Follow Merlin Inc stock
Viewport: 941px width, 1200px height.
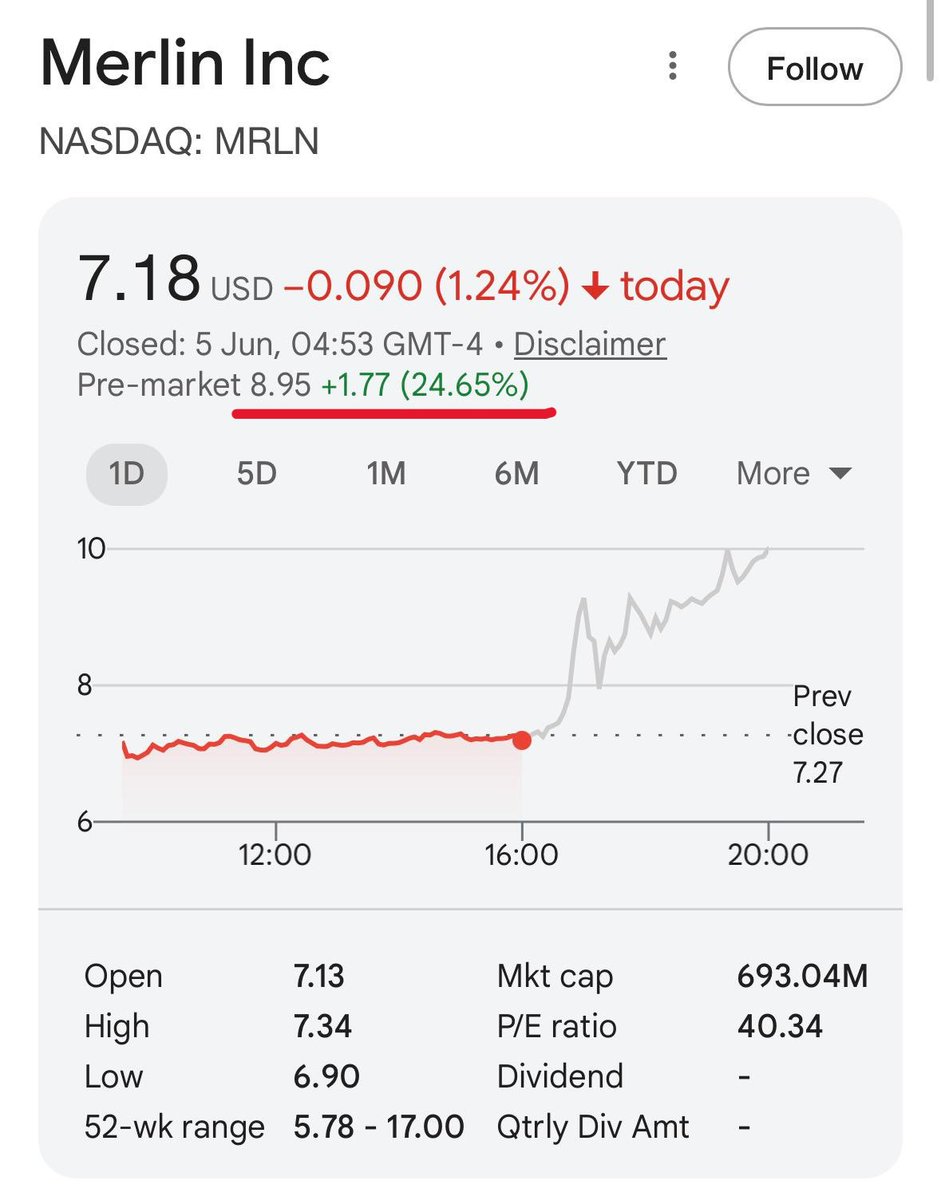[x=814, y=68]
